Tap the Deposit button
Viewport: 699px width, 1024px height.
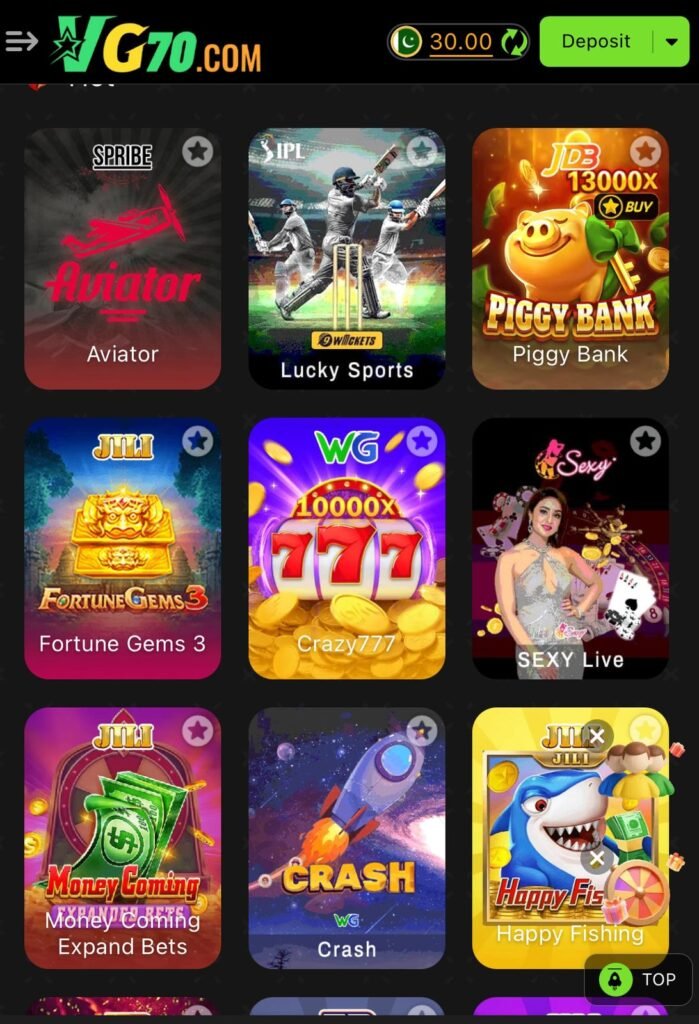(596, 42)
